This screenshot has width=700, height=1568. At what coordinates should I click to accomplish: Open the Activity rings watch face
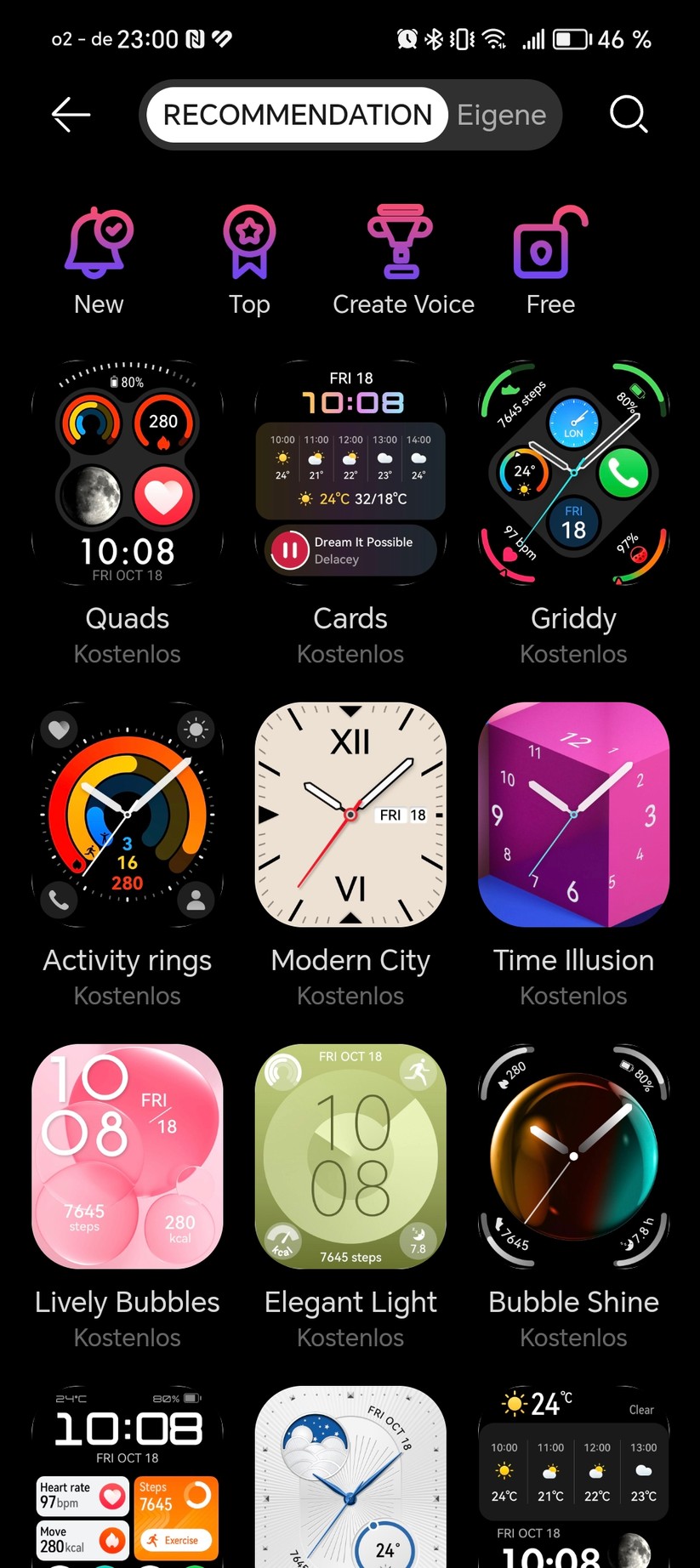click(128, 815)
